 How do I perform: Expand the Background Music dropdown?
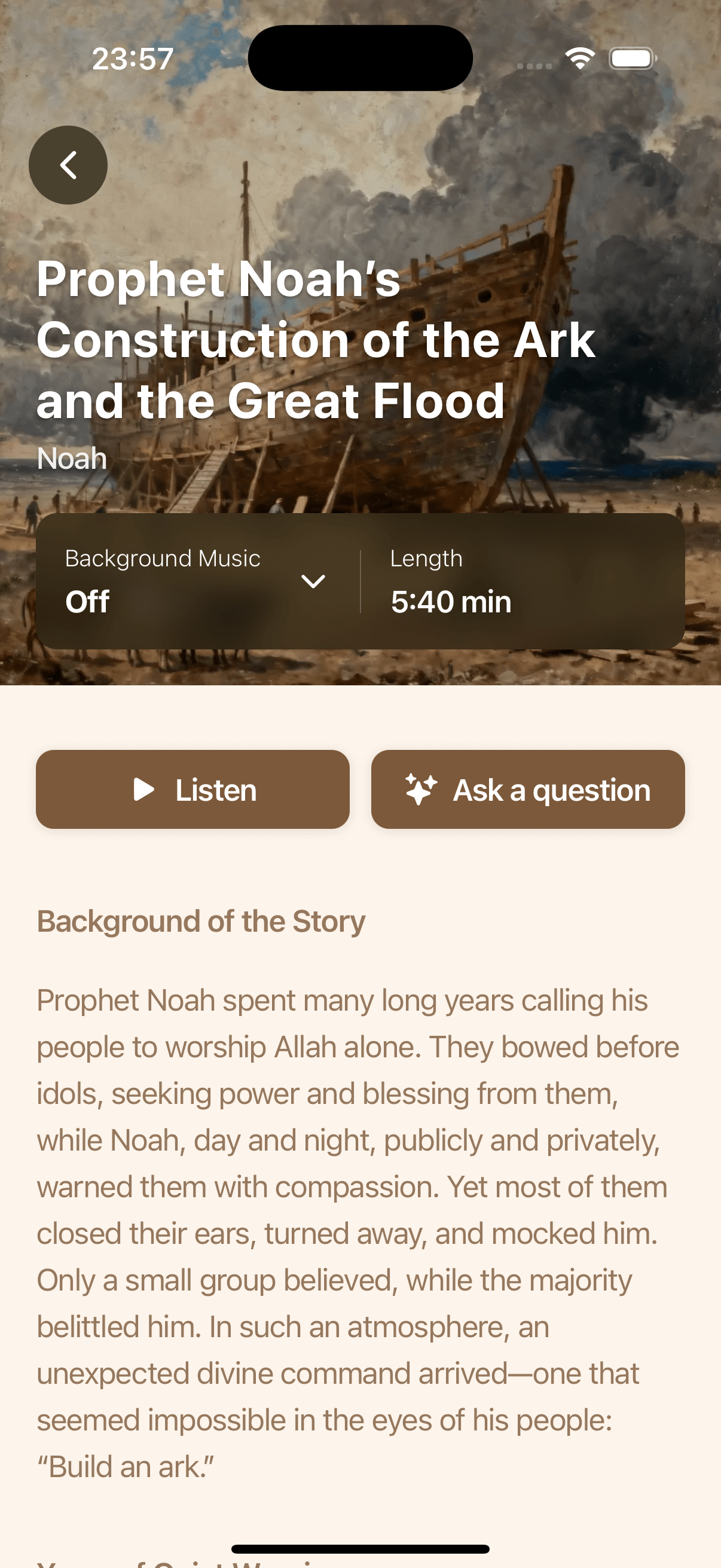pyautogui.click(x=313, y=581)
